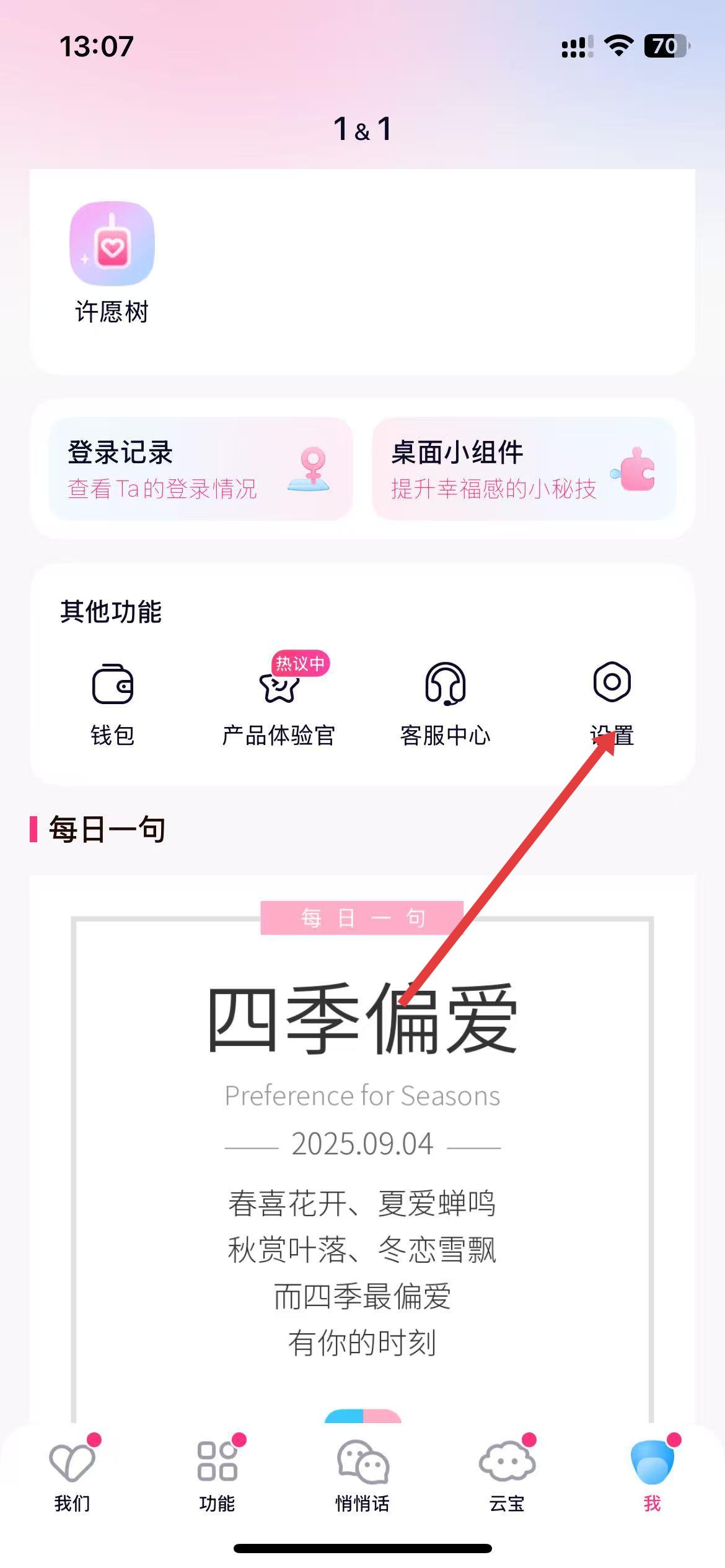
Task: Switch to the 我们 tab
Action: click(72, 1475)
